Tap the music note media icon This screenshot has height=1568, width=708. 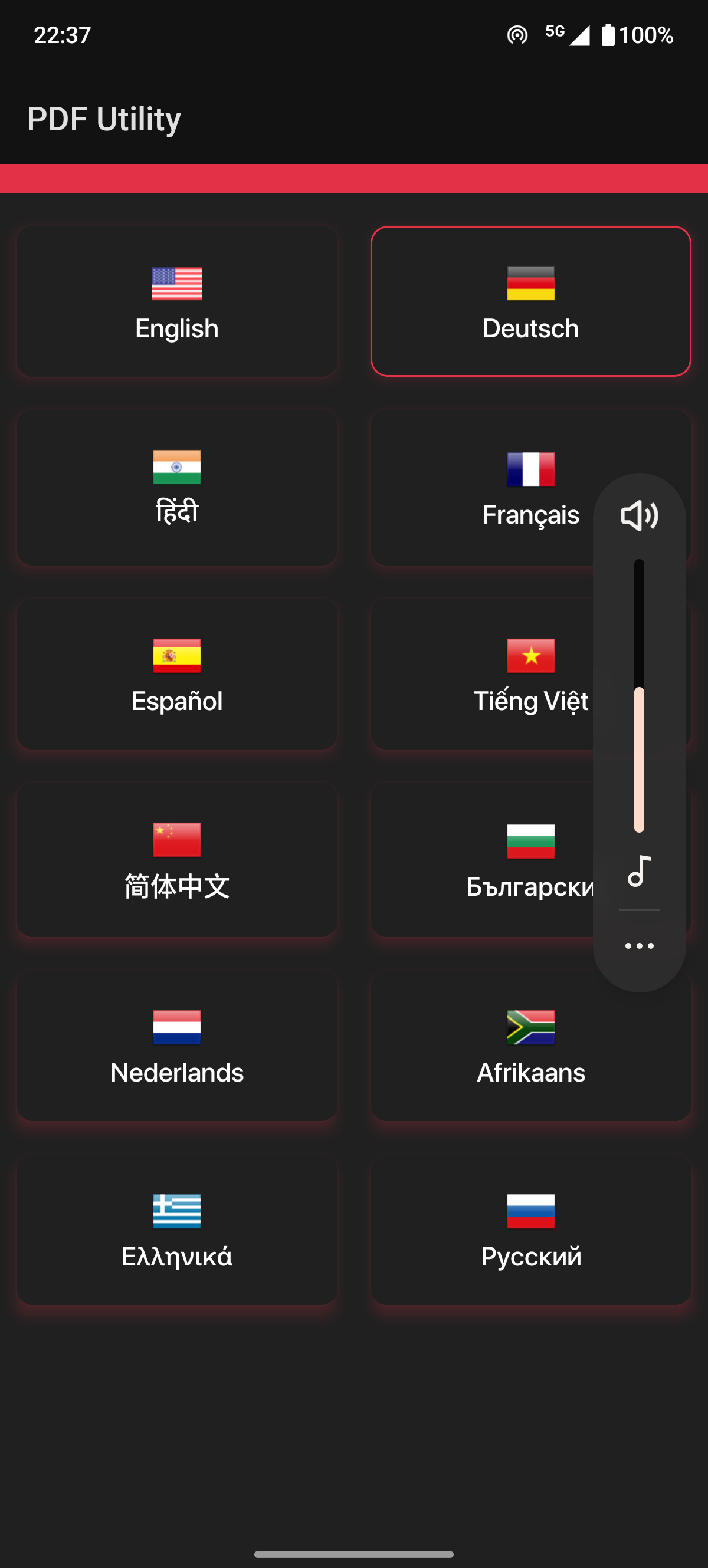pyautogui.click(x=638, y=870)
